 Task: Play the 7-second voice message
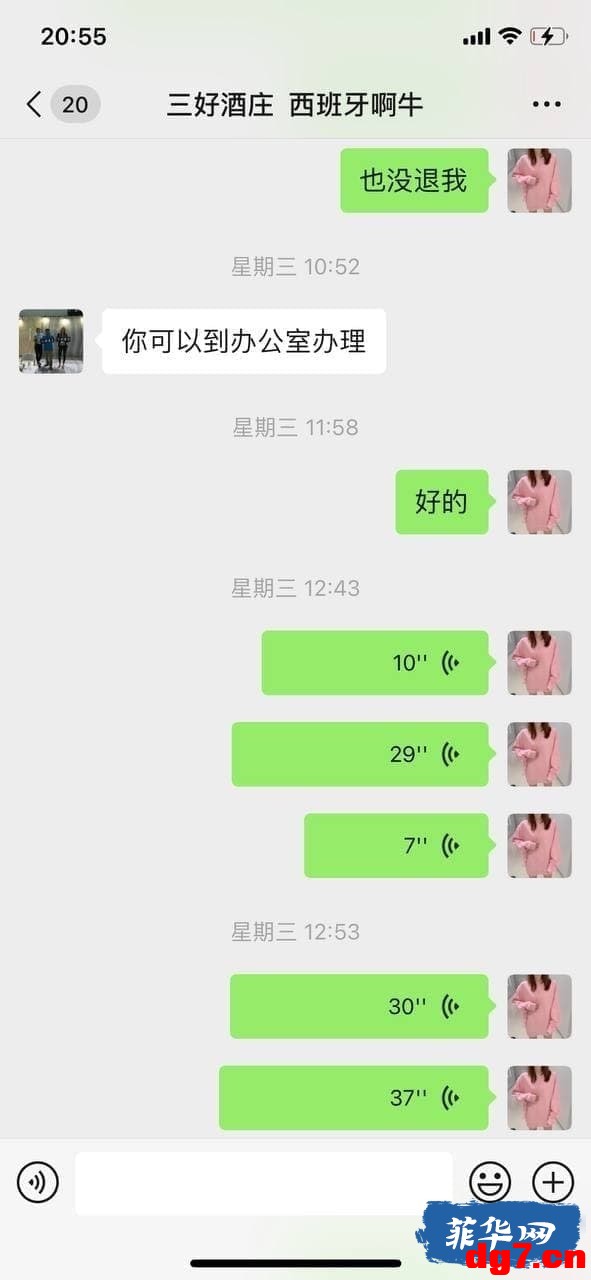point(396,845)
